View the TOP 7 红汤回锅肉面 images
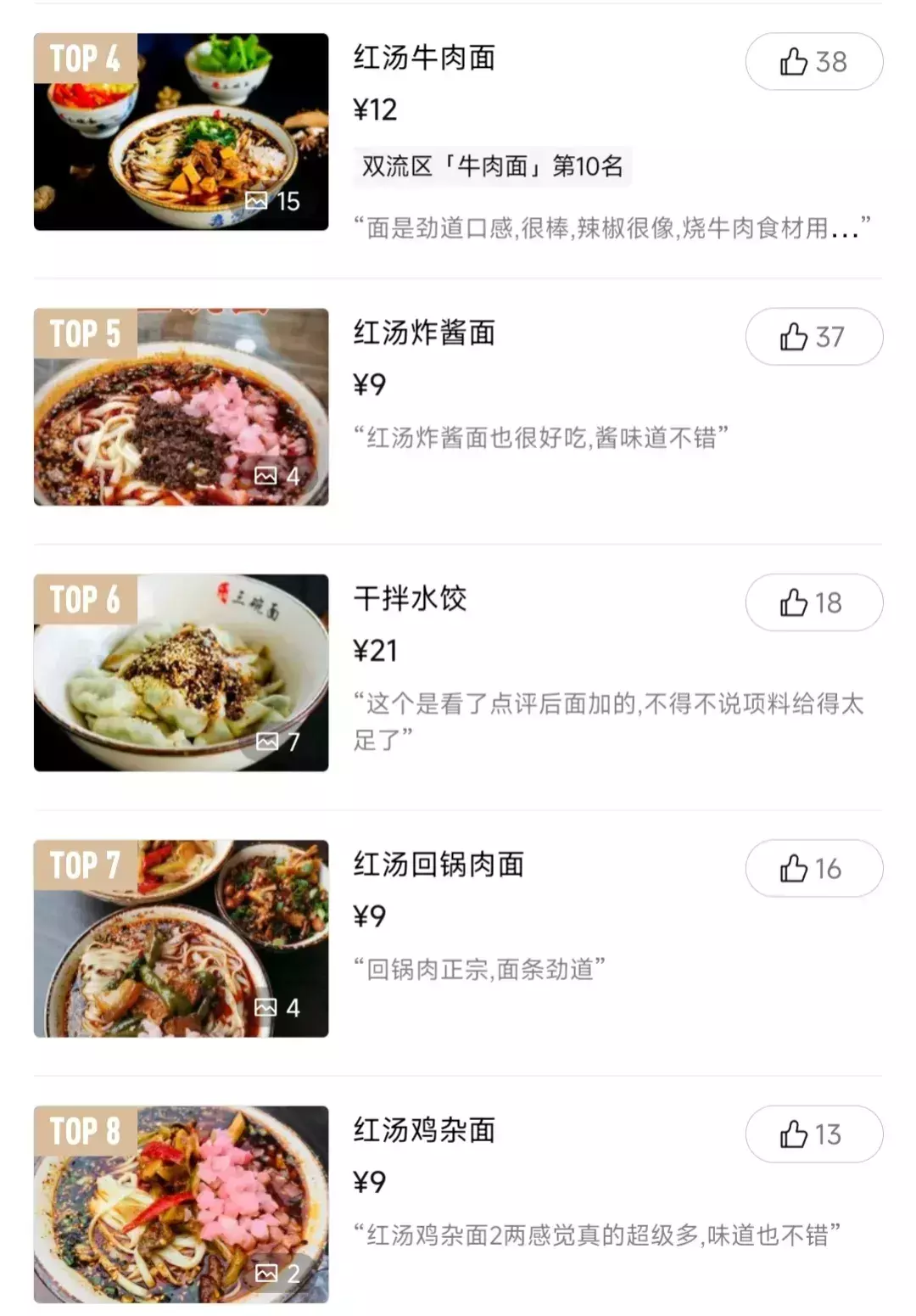The width and height of the screenshot is (916, 1316). click(x=181, y=938)
